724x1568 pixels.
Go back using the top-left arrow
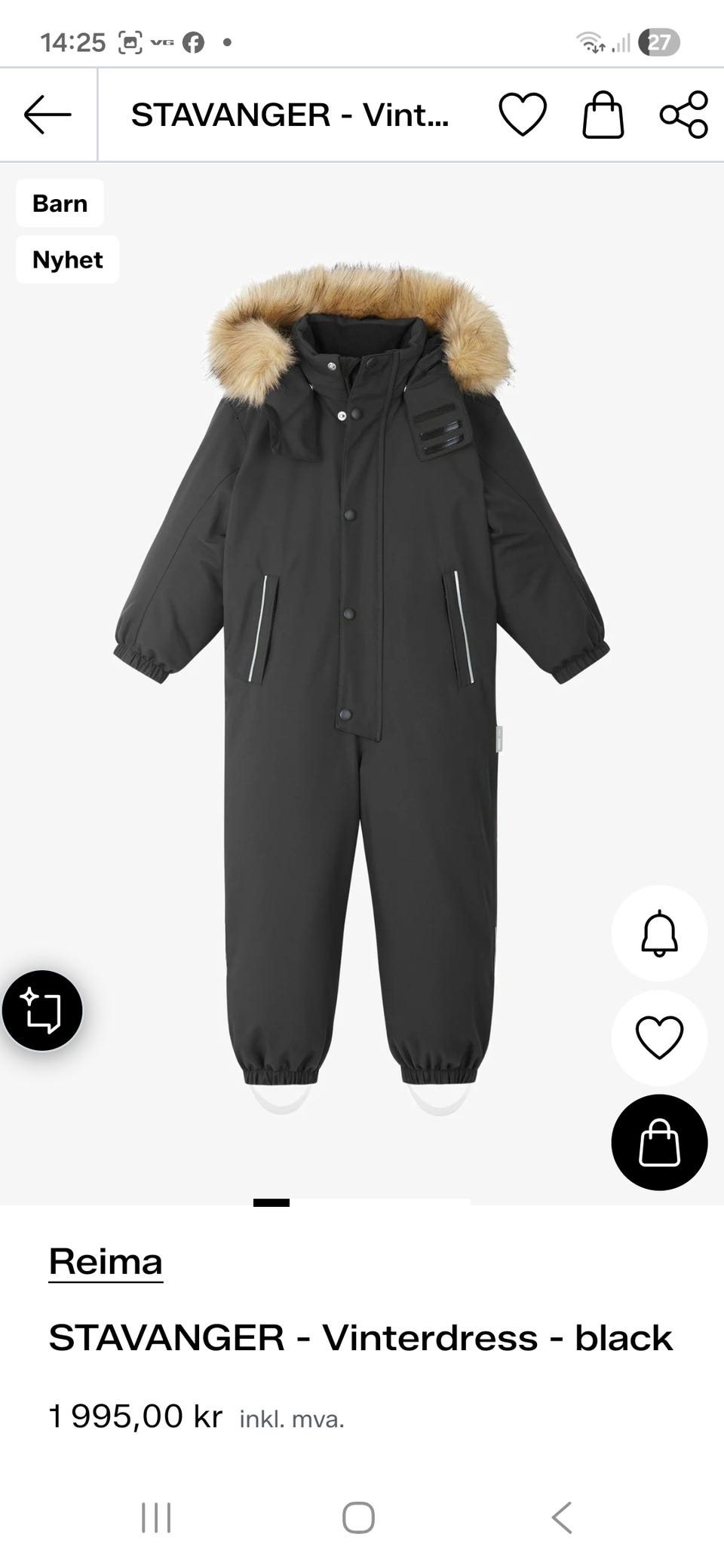(x=48, y=115)
